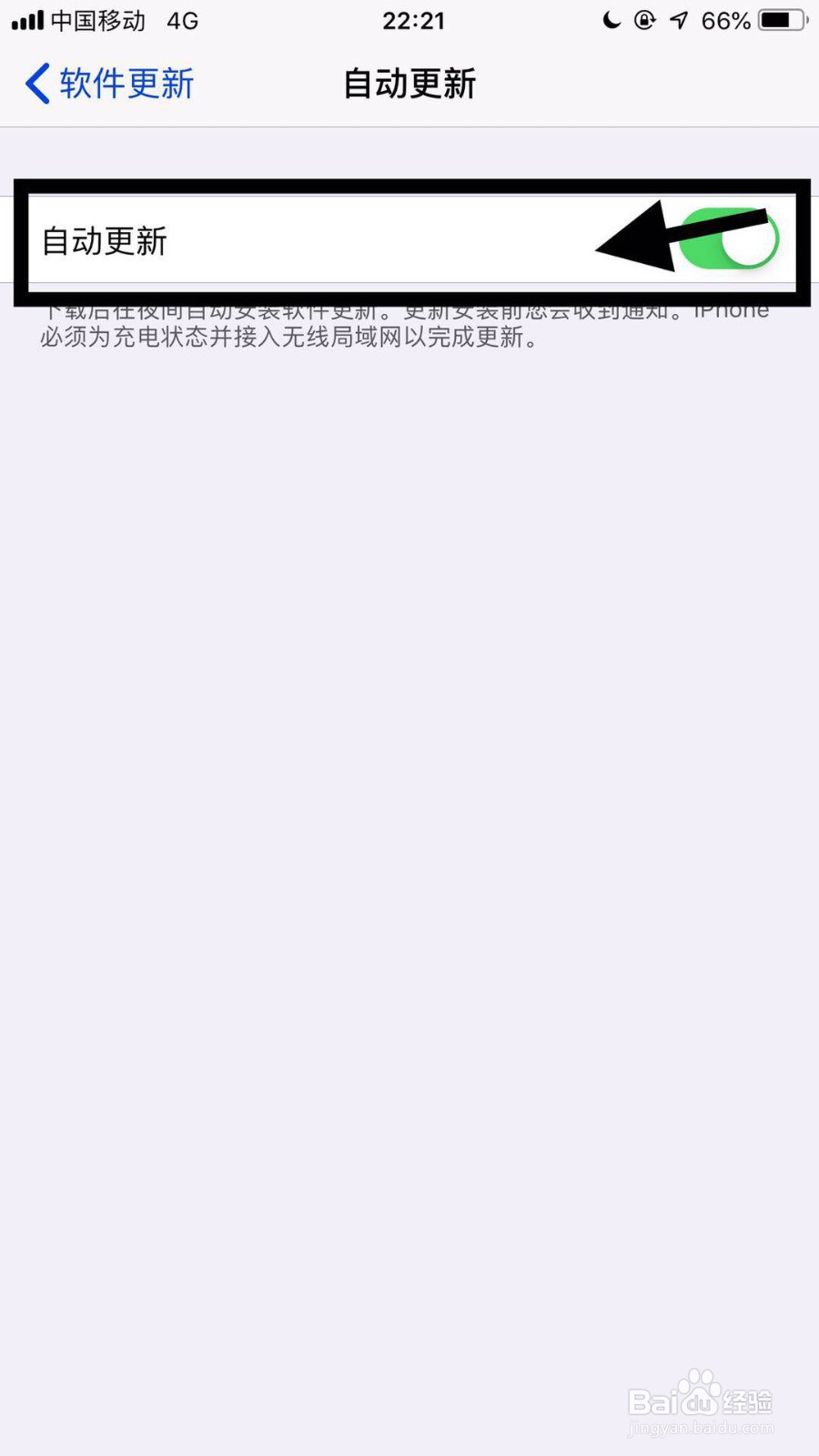
Task: Tap the 22:21 clock in the status bar
Action: (414, 20)
